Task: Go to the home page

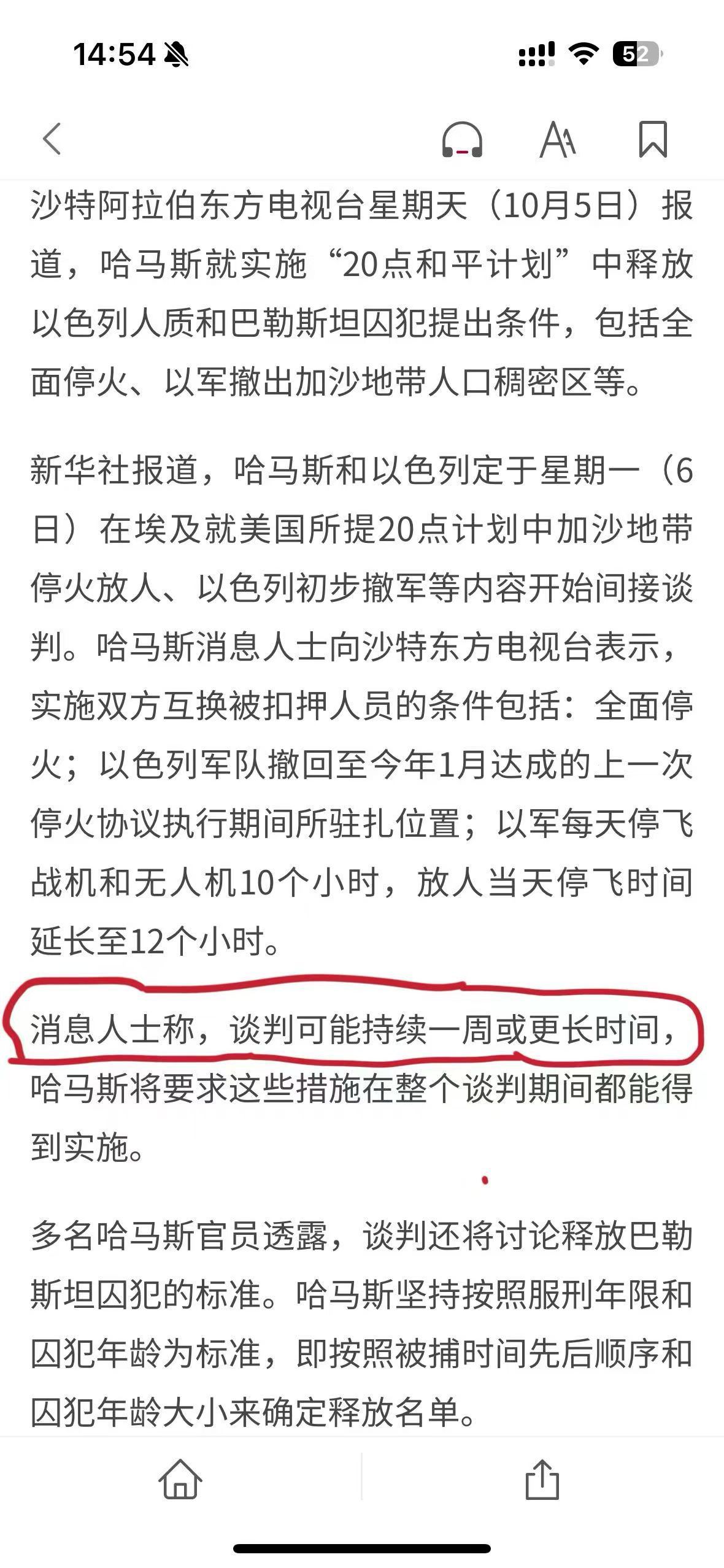Action: coord(180,1478)
